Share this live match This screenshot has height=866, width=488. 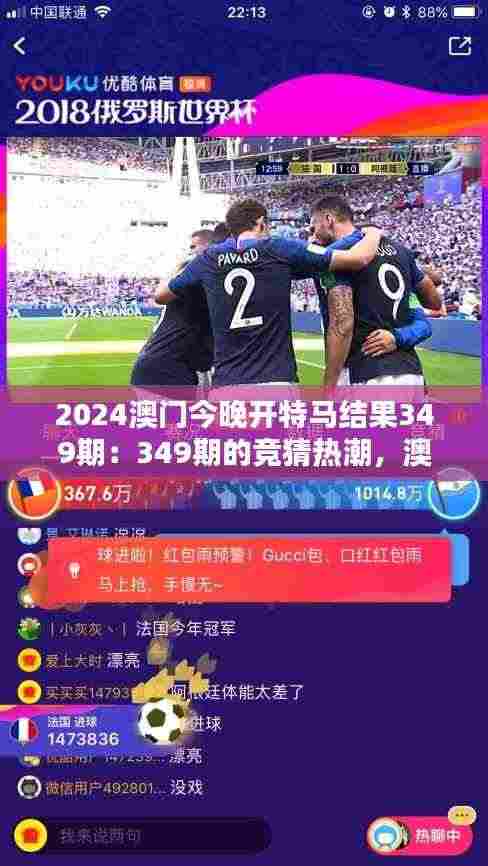click(460, 46)
